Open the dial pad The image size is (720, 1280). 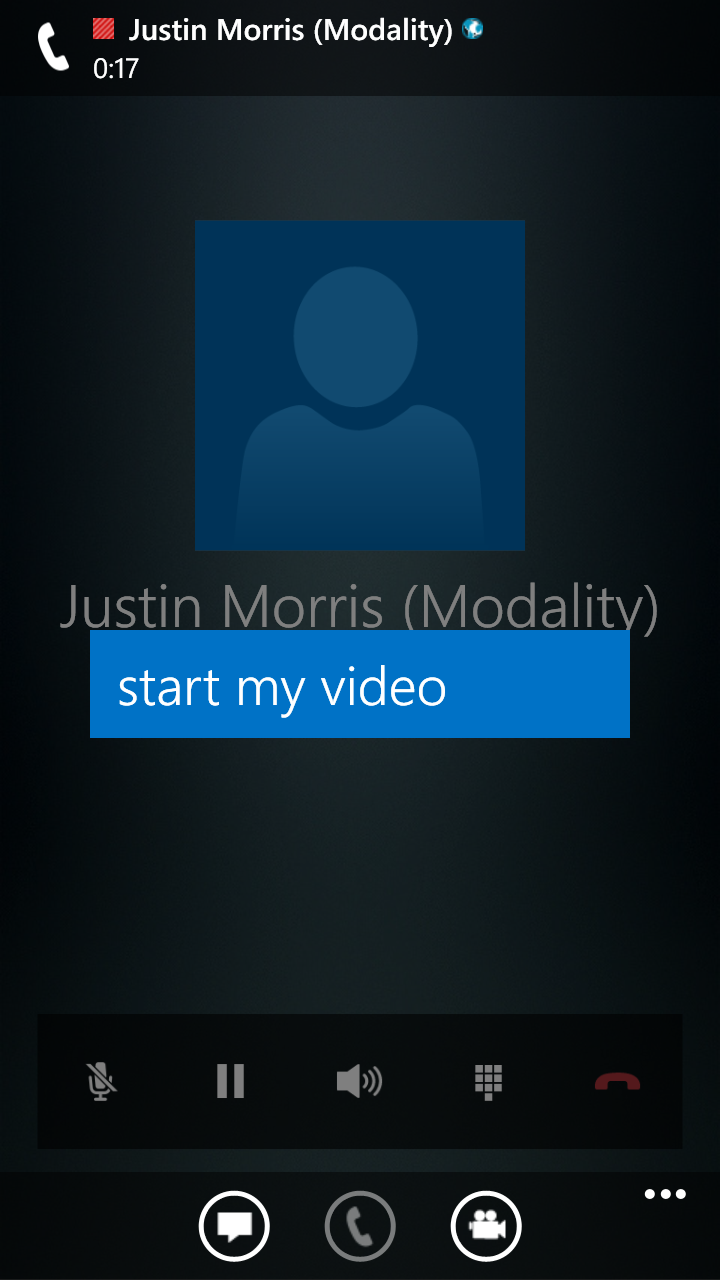[x=488, y=1082]
